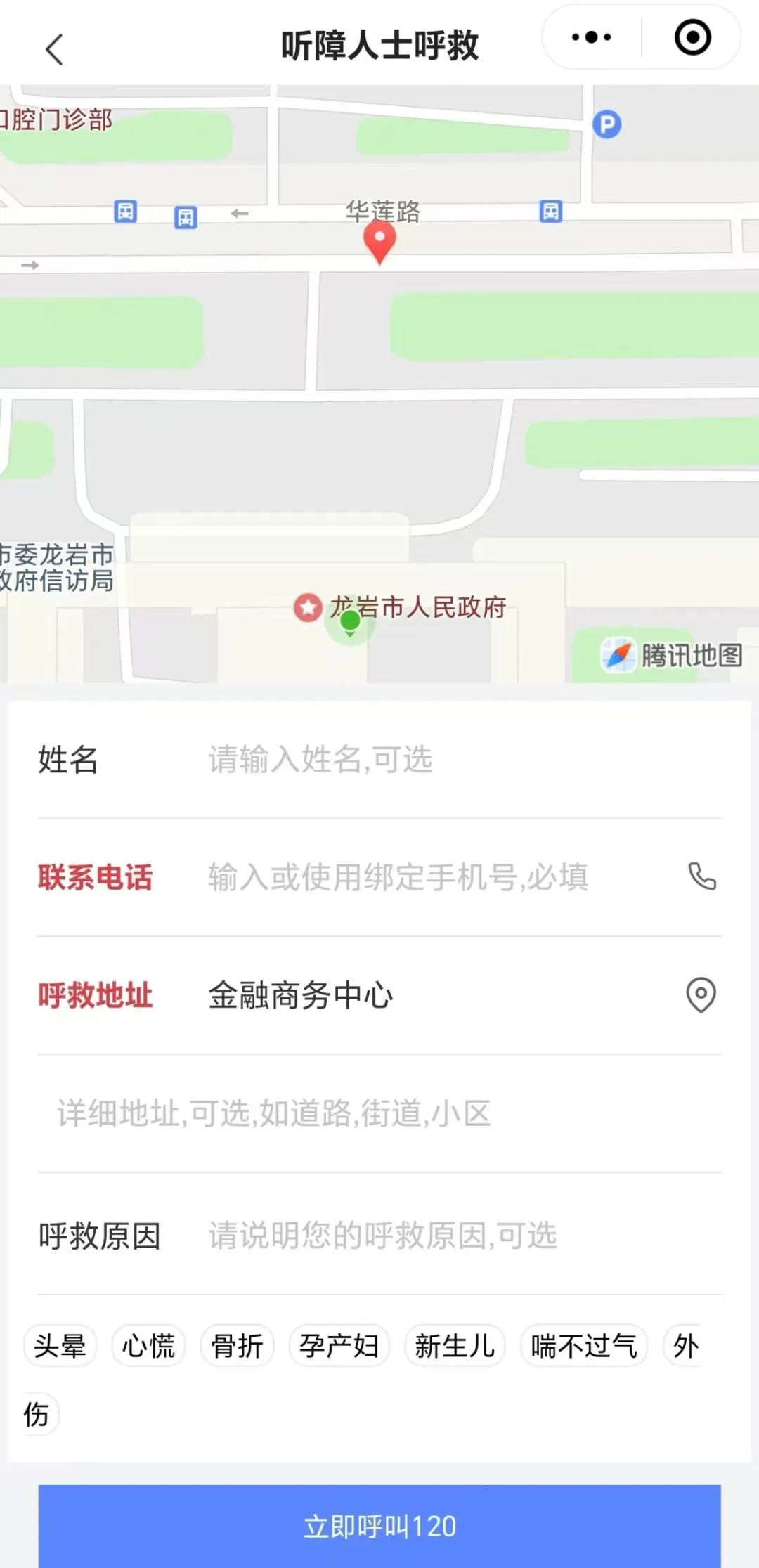Select the 喘不过气 quick reason

(583, 1345)
